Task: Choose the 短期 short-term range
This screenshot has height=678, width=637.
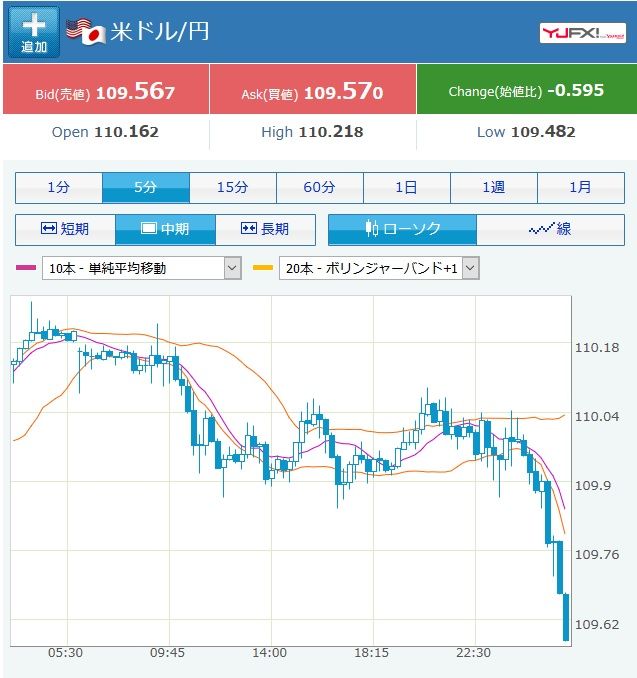Action: (65, 230)
